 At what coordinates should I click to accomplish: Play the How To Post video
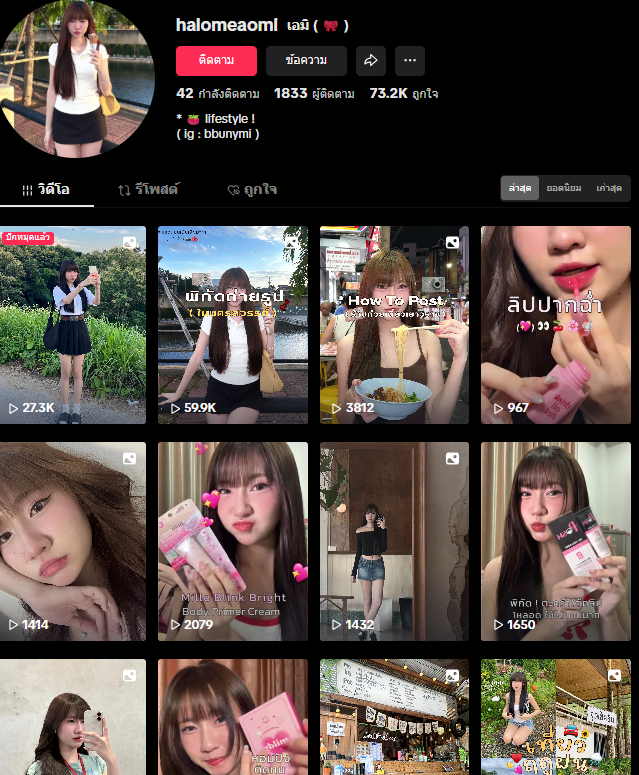click(393, 325)
